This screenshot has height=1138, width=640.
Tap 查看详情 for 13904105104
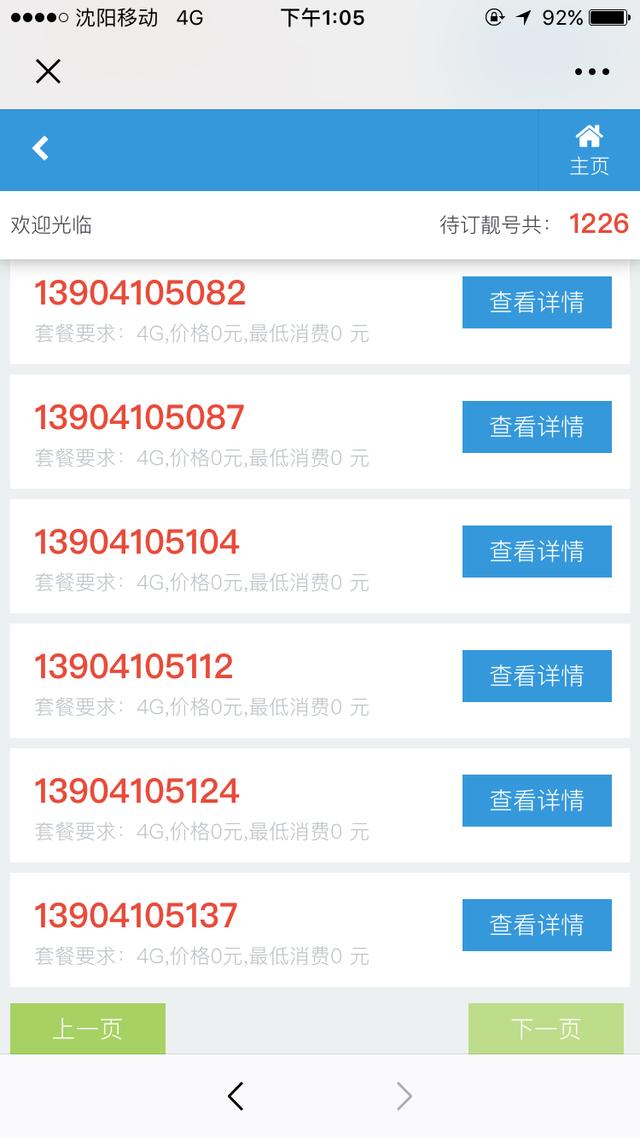click(537, 552)
